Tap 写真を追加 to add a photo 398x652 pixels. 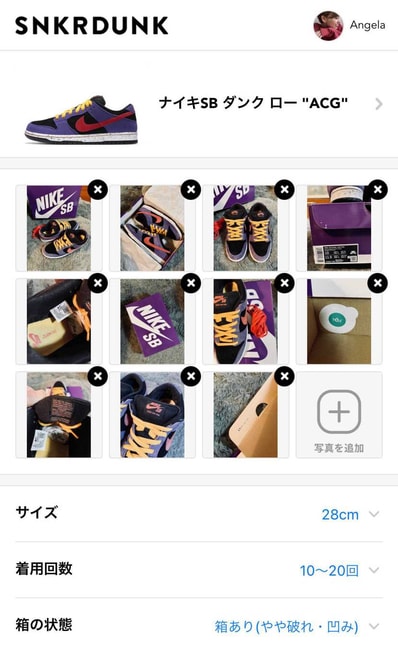339,415
